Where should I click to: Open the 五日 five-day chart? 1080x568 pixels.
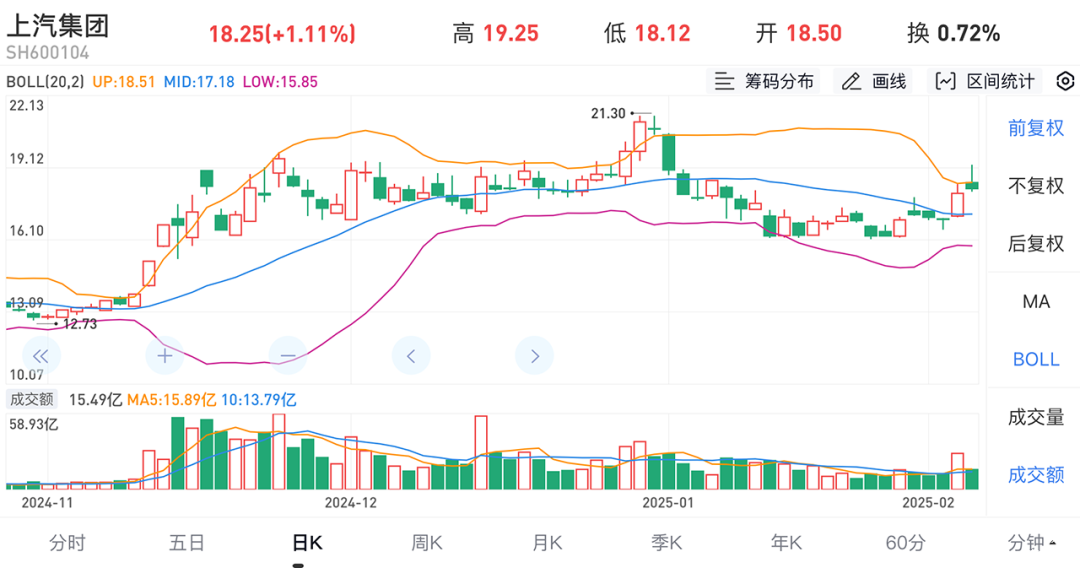point(187,543)
